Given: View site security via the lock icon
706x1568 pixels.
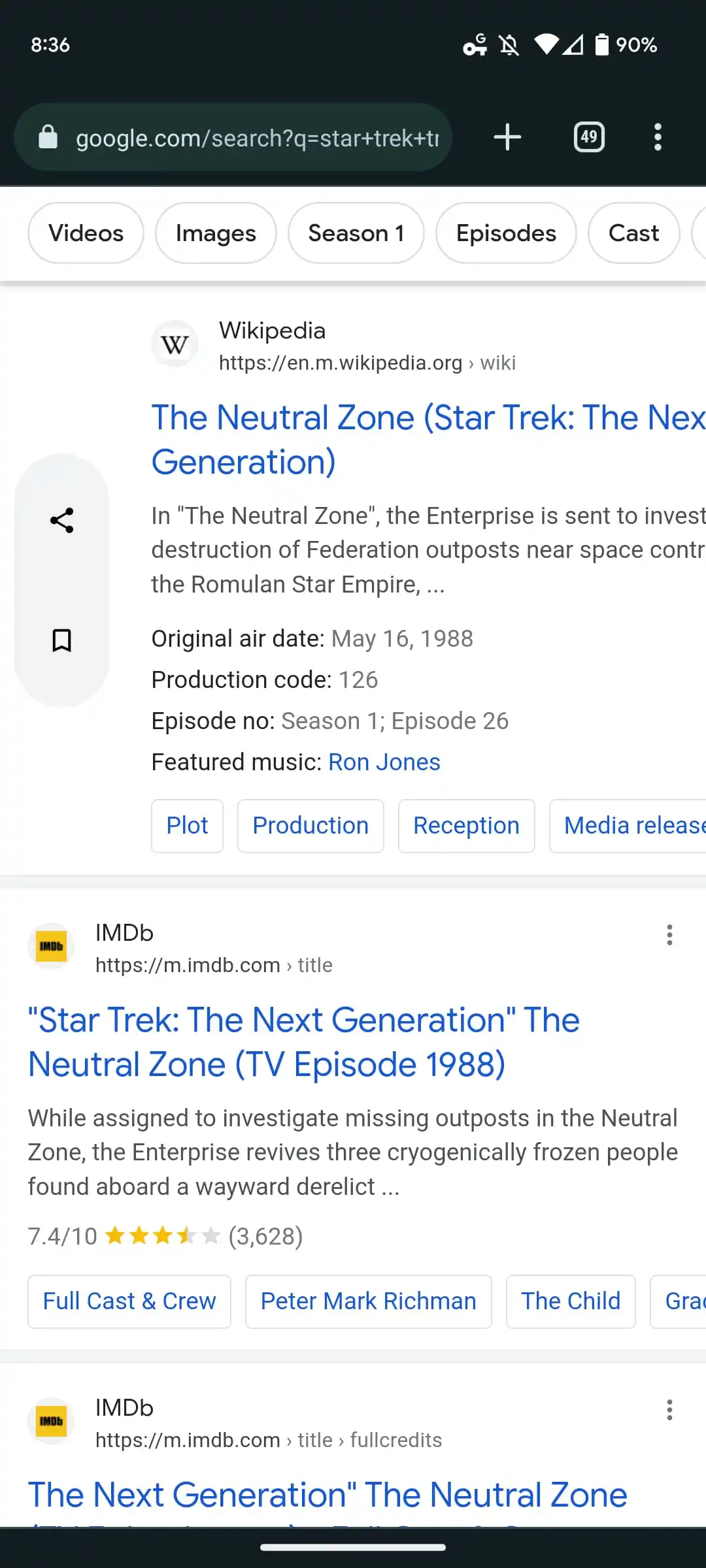Looking at the screenshot, I should [48, 137].
